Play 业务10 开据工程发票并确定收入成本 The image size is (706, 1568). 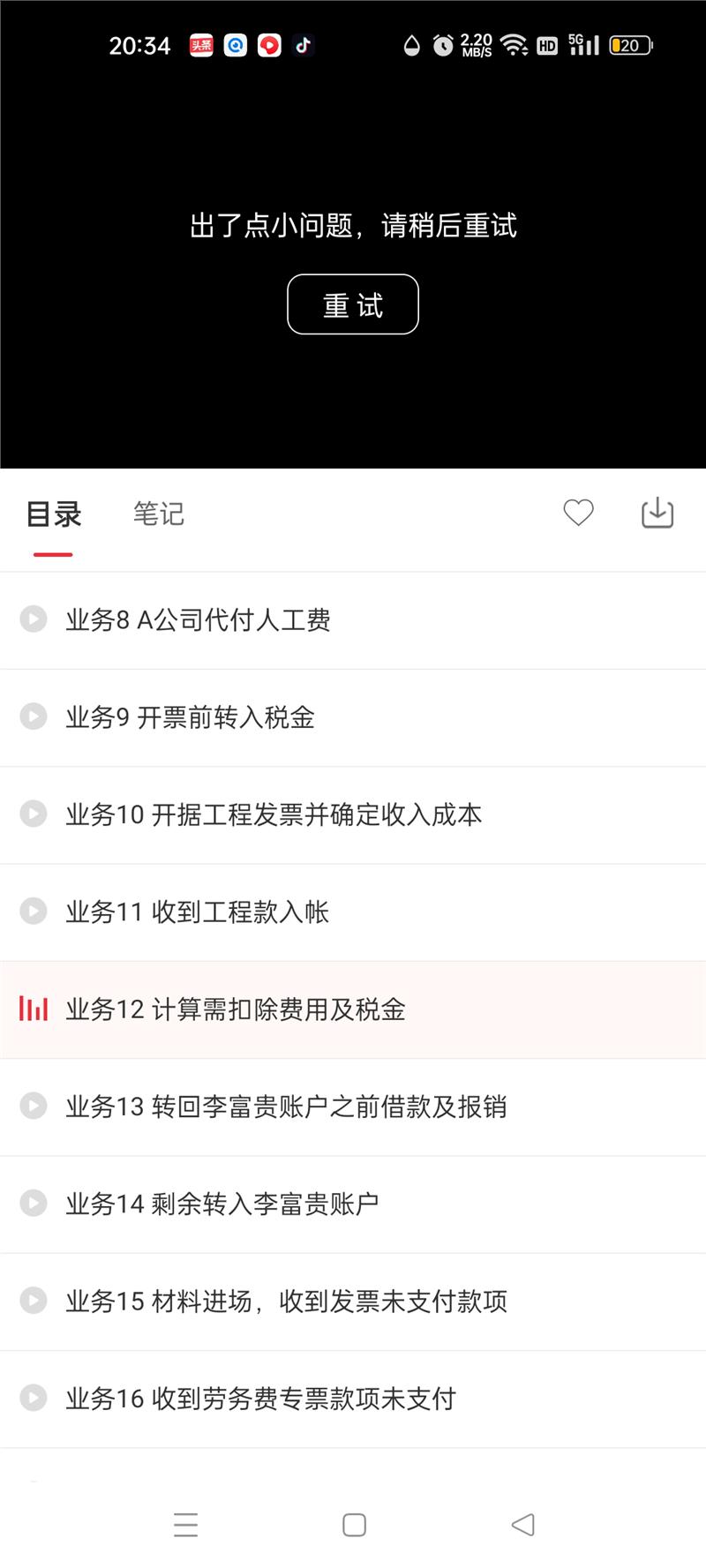tap(274, 814)
